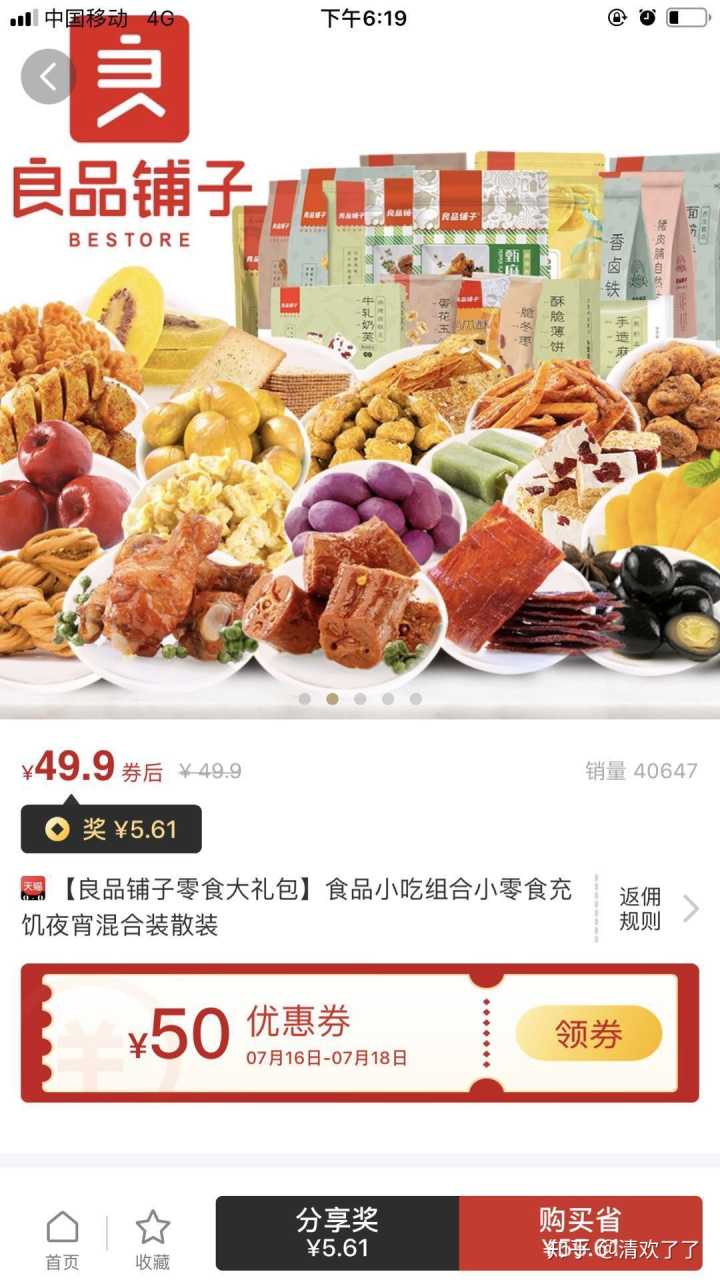Open the 良品铺子 product photo
This screenshot has height=1280, width=720.
[360, 420]
